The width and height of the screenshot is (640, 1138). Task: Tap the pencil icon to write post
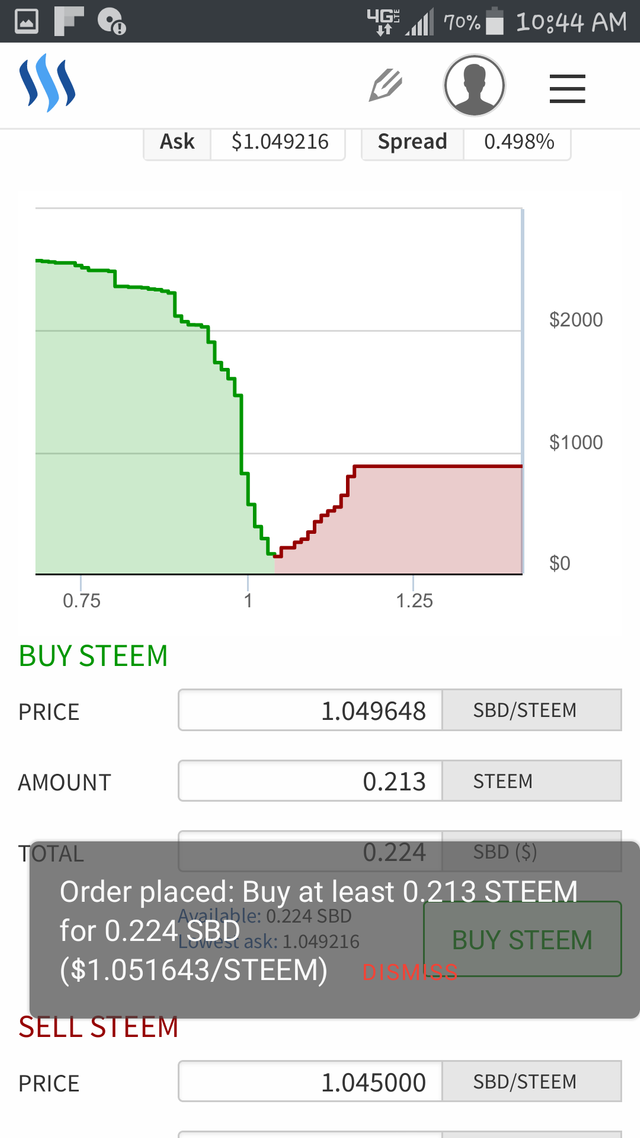pos(386,87)
